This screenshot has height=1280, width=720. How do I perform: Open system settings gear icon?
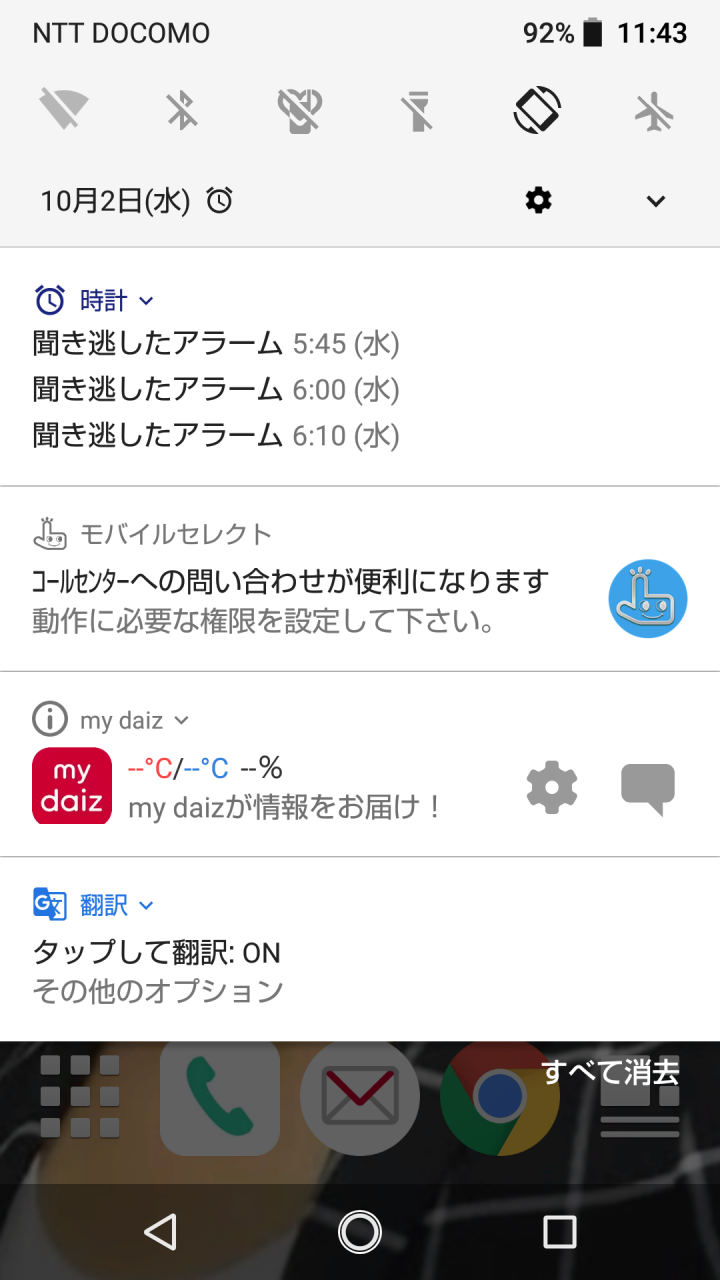pyautogui.click(x=538, y=201)
